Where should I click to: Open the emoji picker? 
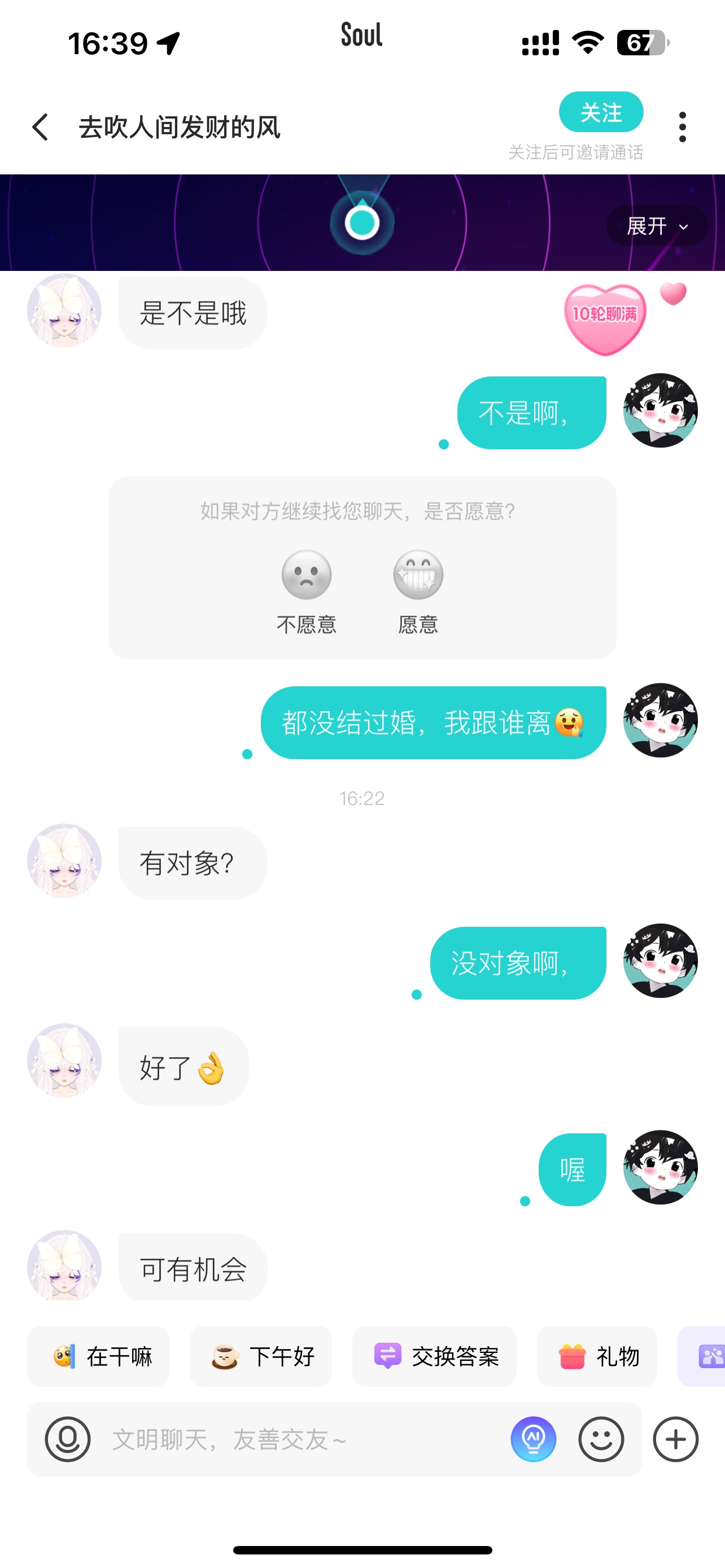(601, 1439)
